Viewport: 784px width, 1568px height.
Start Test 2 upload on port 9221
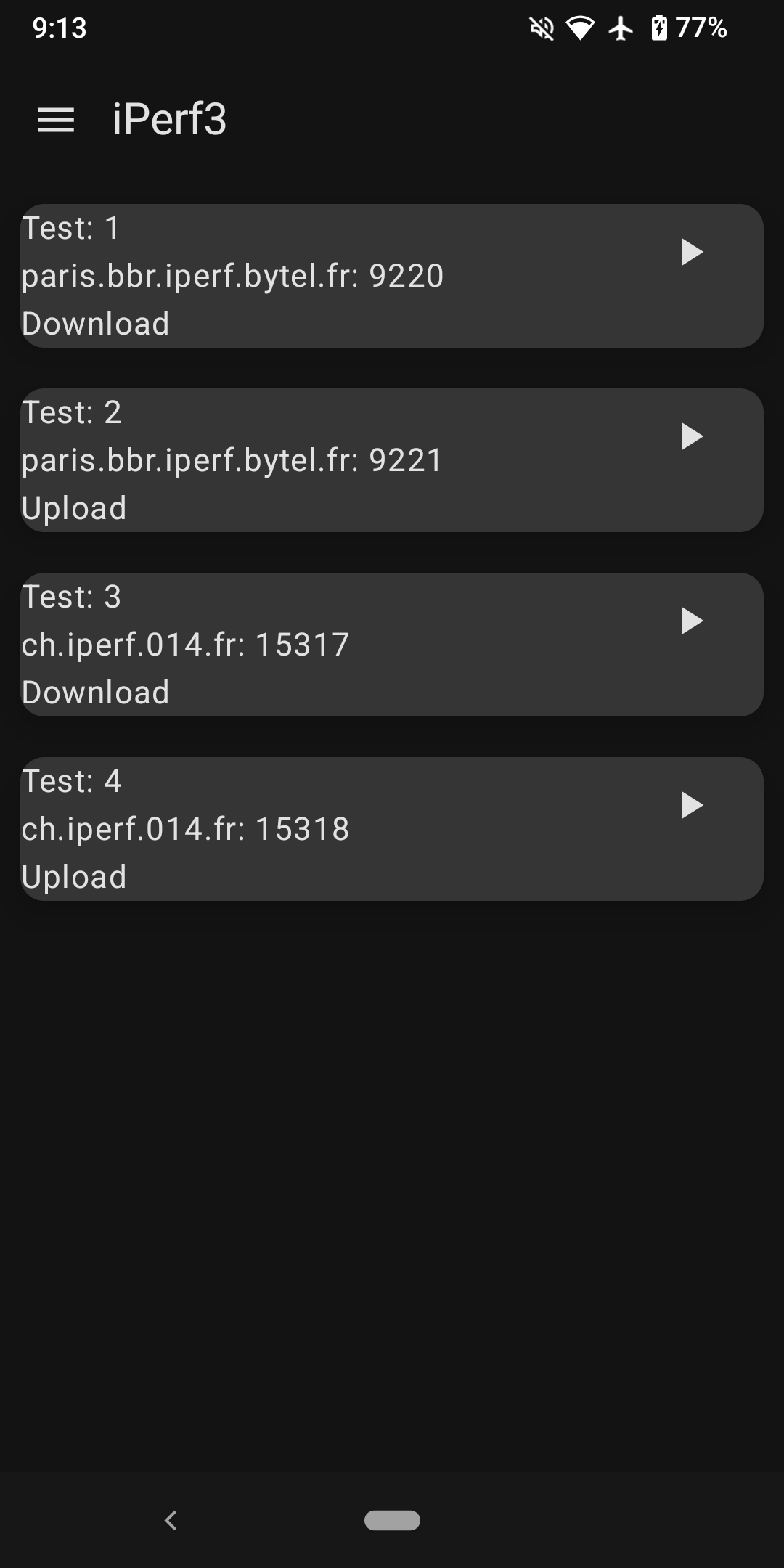point(691,436)
